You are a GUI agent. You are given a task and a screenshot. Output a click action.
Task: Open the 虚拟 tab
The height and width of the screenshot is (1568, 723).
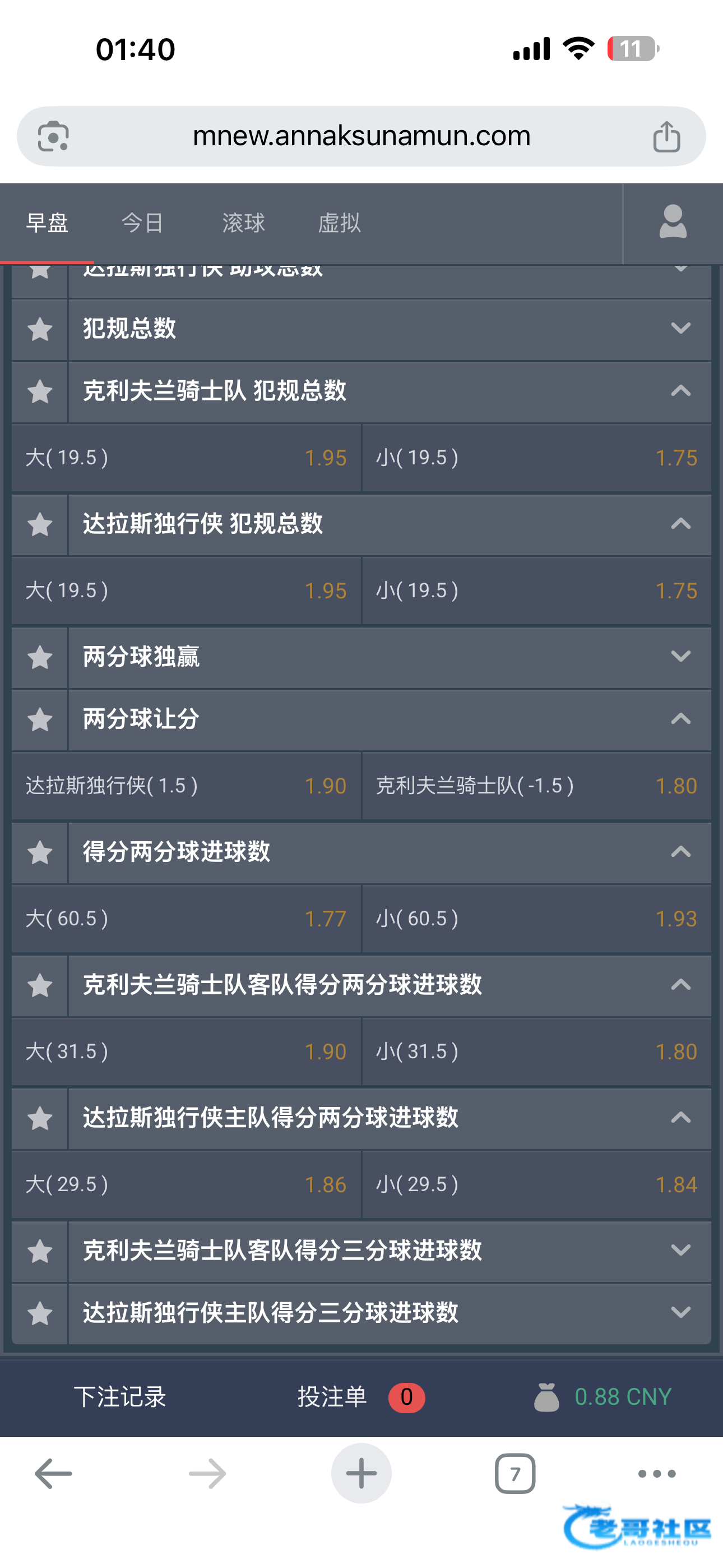point(339,223)
